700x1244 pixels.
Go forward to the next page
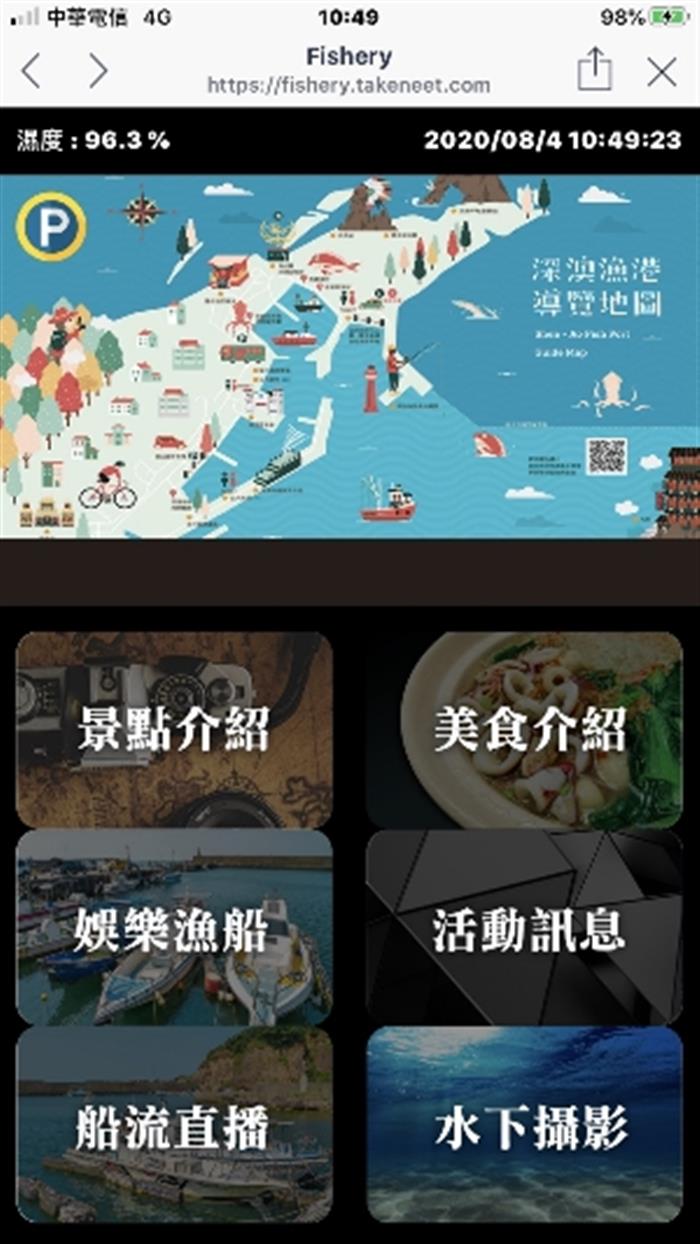tap(97, 71)
